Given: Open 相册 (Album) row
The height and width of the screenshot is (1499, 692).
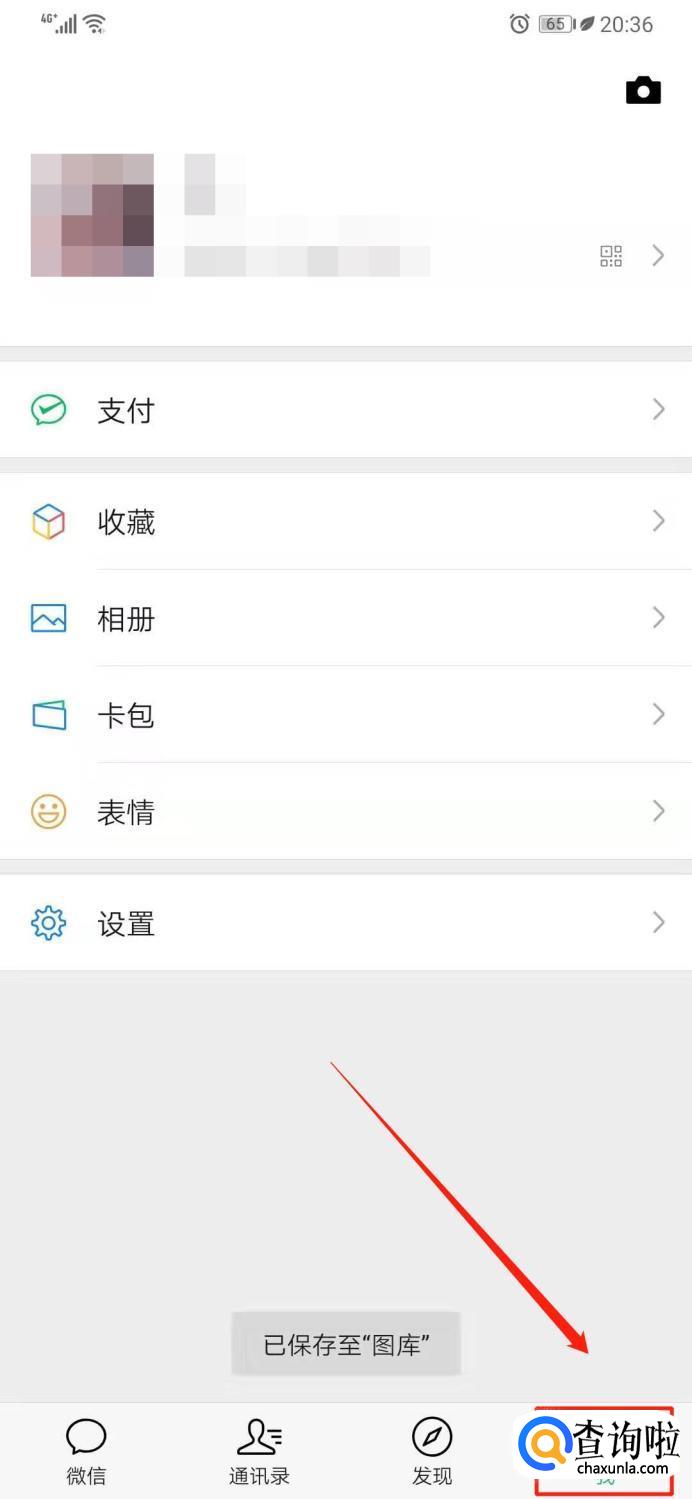Looking at the screenshot, I should (x=345, y=618).
